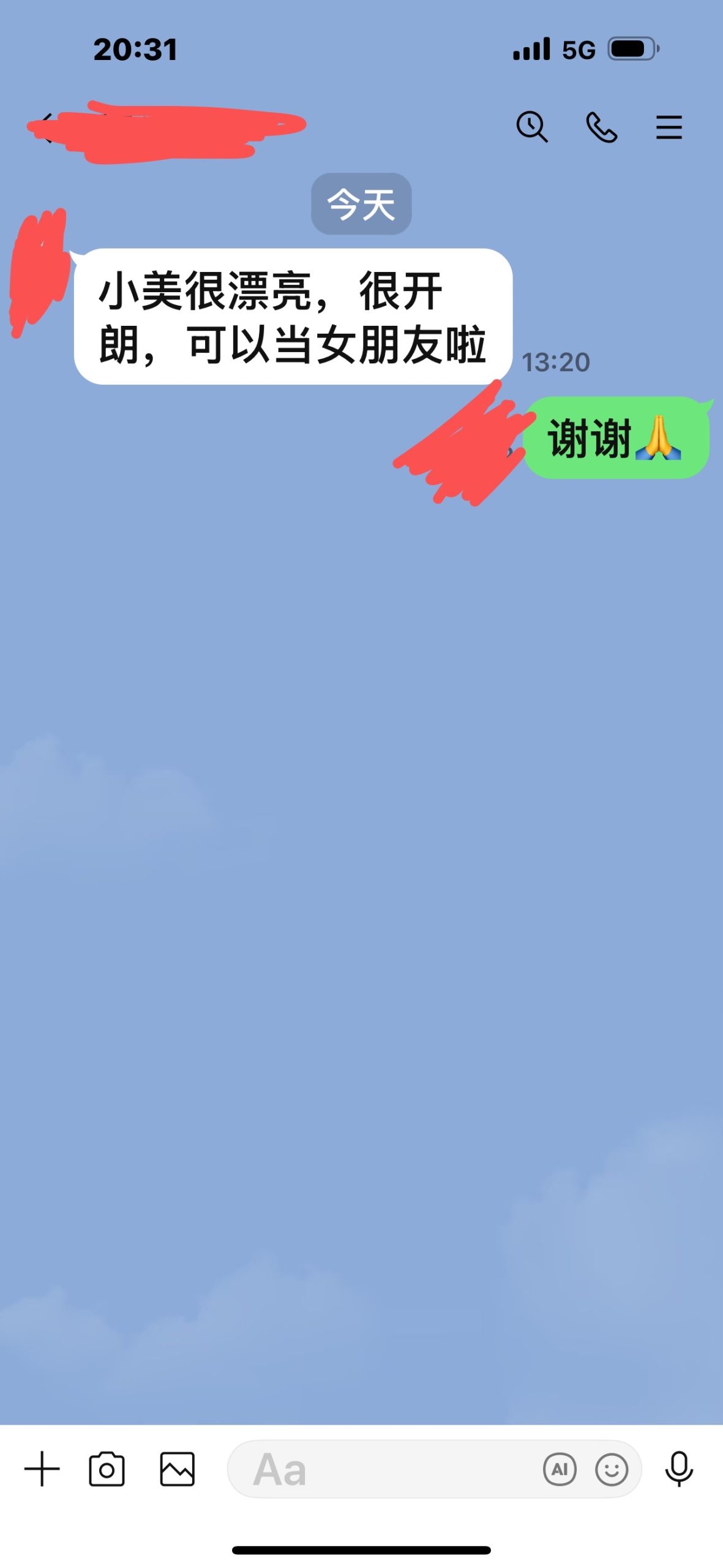Open the AI assistant in input
The image size is (723, 1568).
click(x=560, y=1469)
